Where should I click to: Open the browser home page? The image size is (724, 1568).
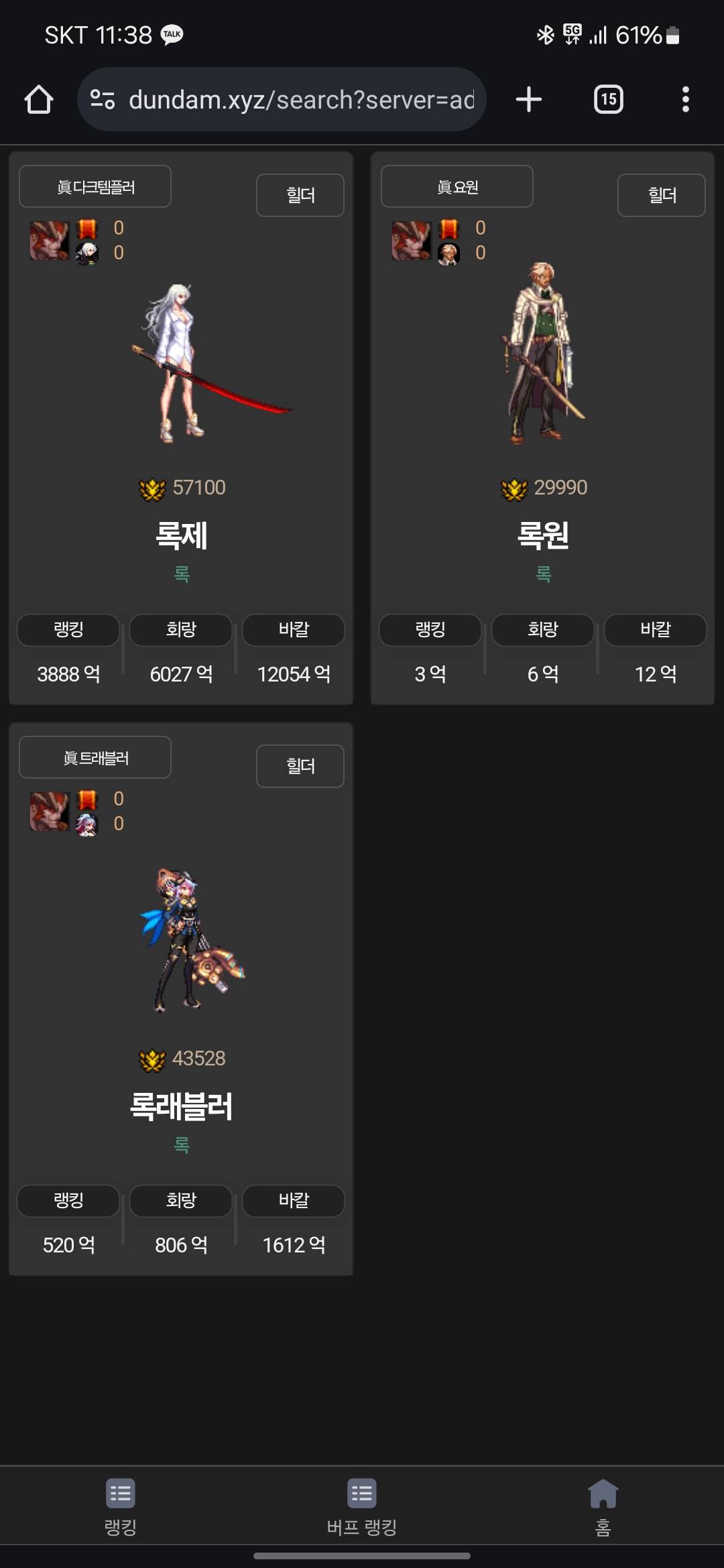(x=39, y=99)
